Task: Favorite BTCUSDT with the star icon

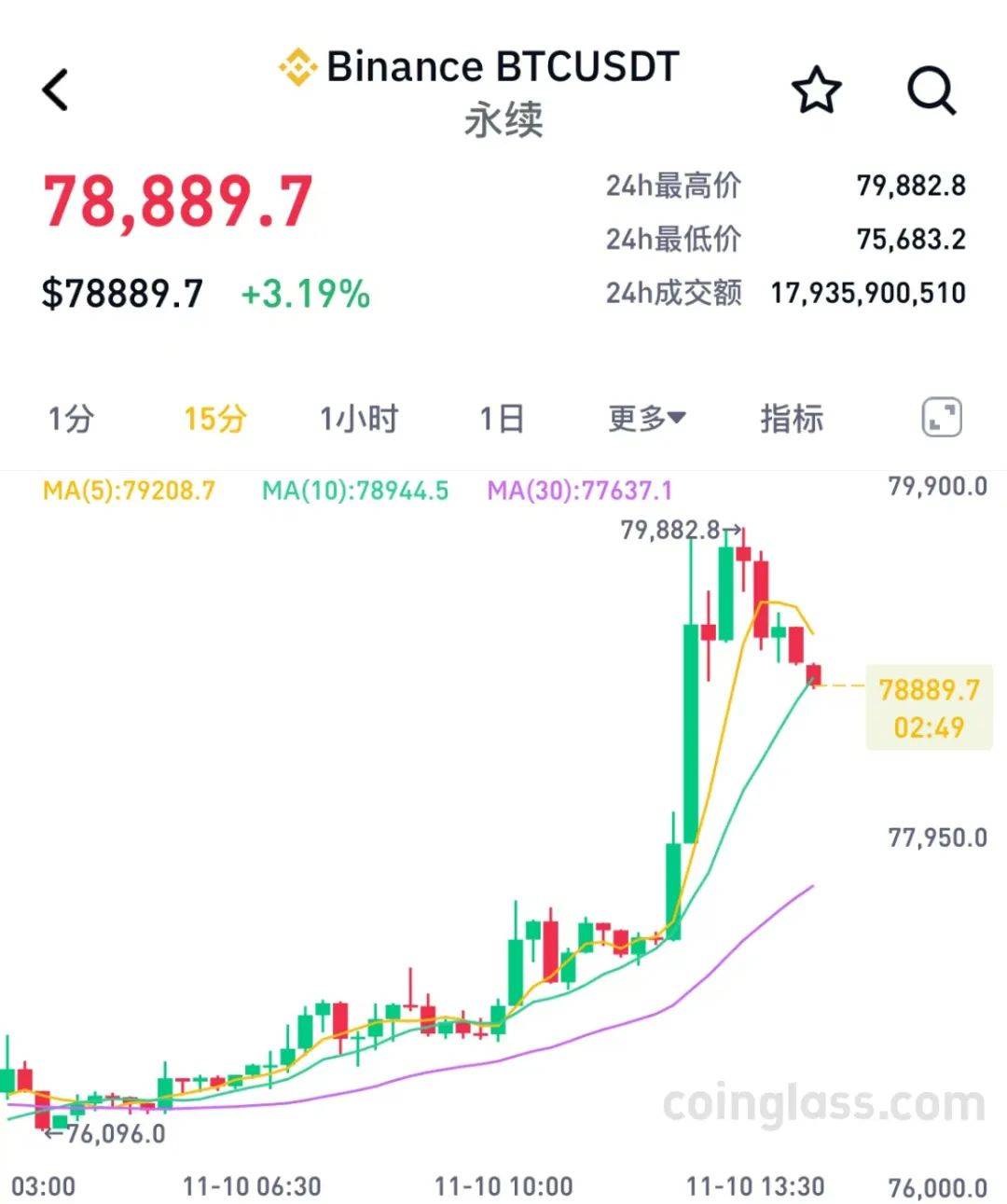Action: (816, 89)
